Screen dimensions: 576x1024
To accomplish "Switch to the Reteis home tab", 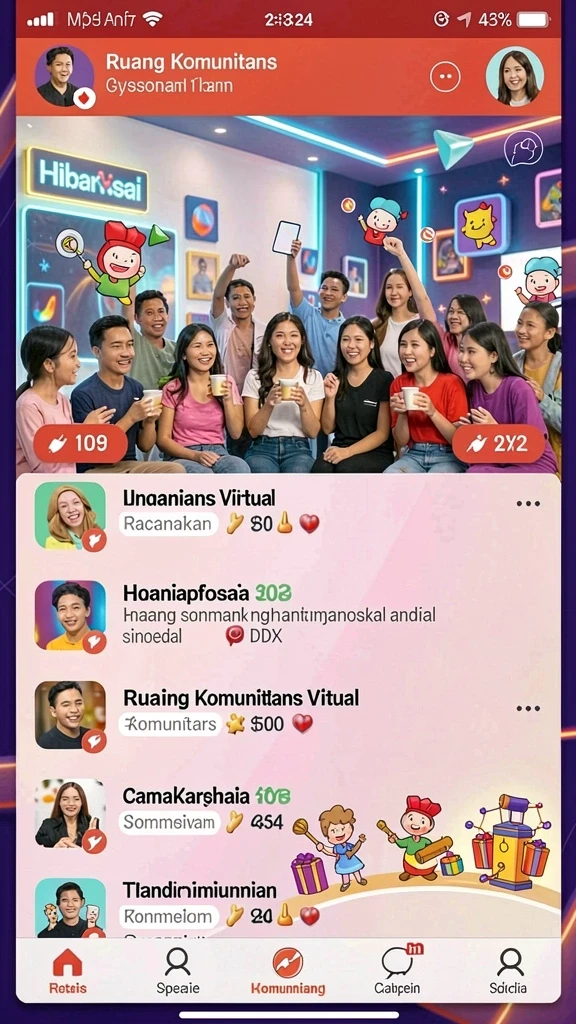I will tap(68, 970).
